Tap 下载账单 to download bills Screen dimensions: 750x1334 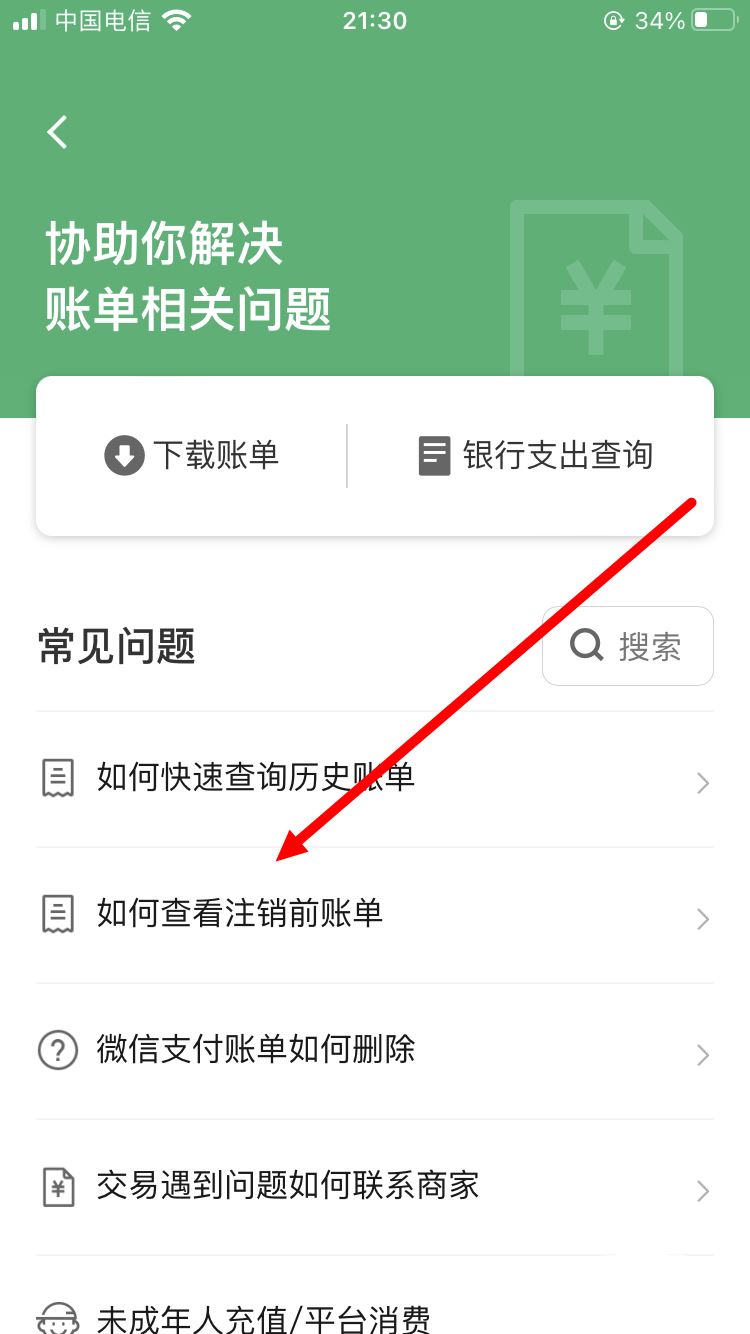[x=192, y=456]
